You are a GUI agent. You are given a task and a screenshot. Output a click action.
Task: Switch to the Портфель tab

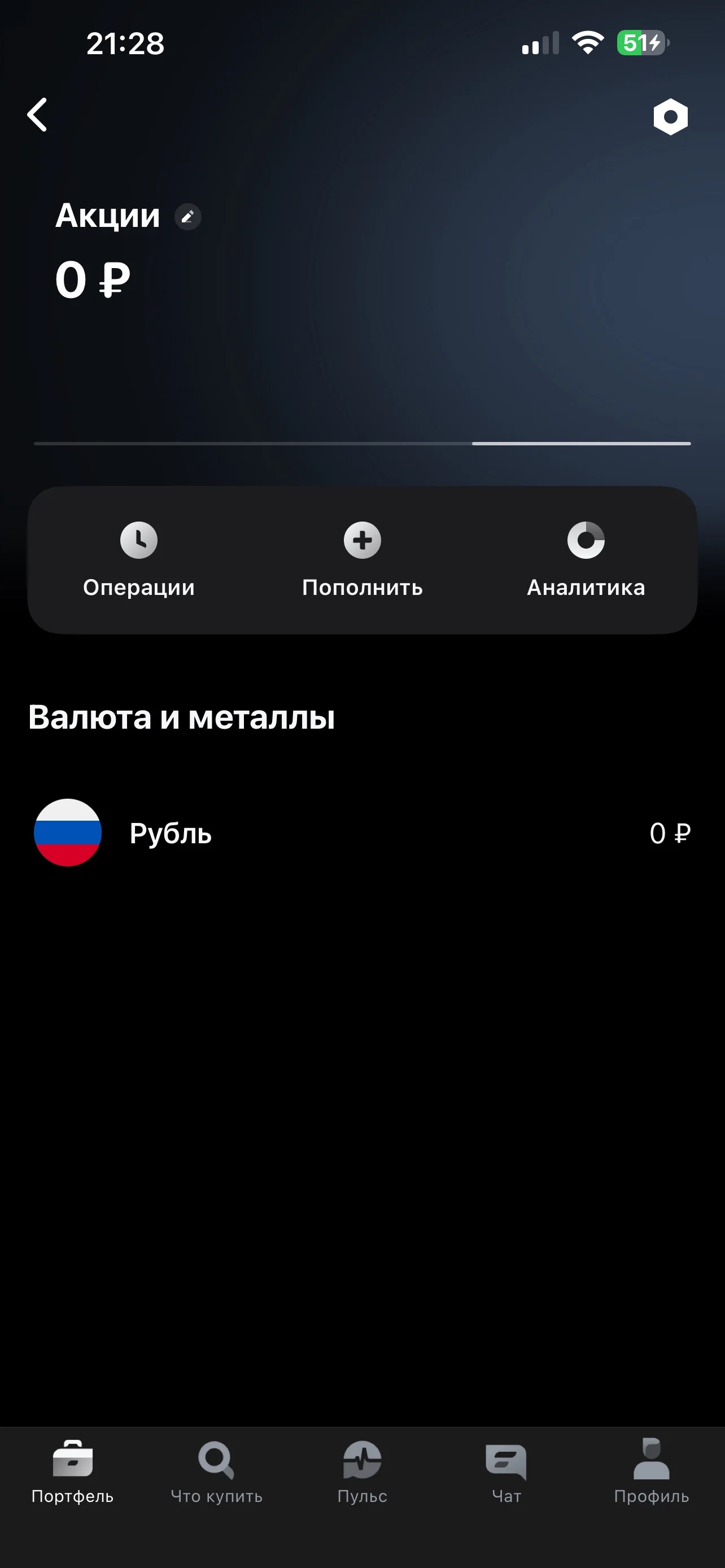(x=72, y=1472)
